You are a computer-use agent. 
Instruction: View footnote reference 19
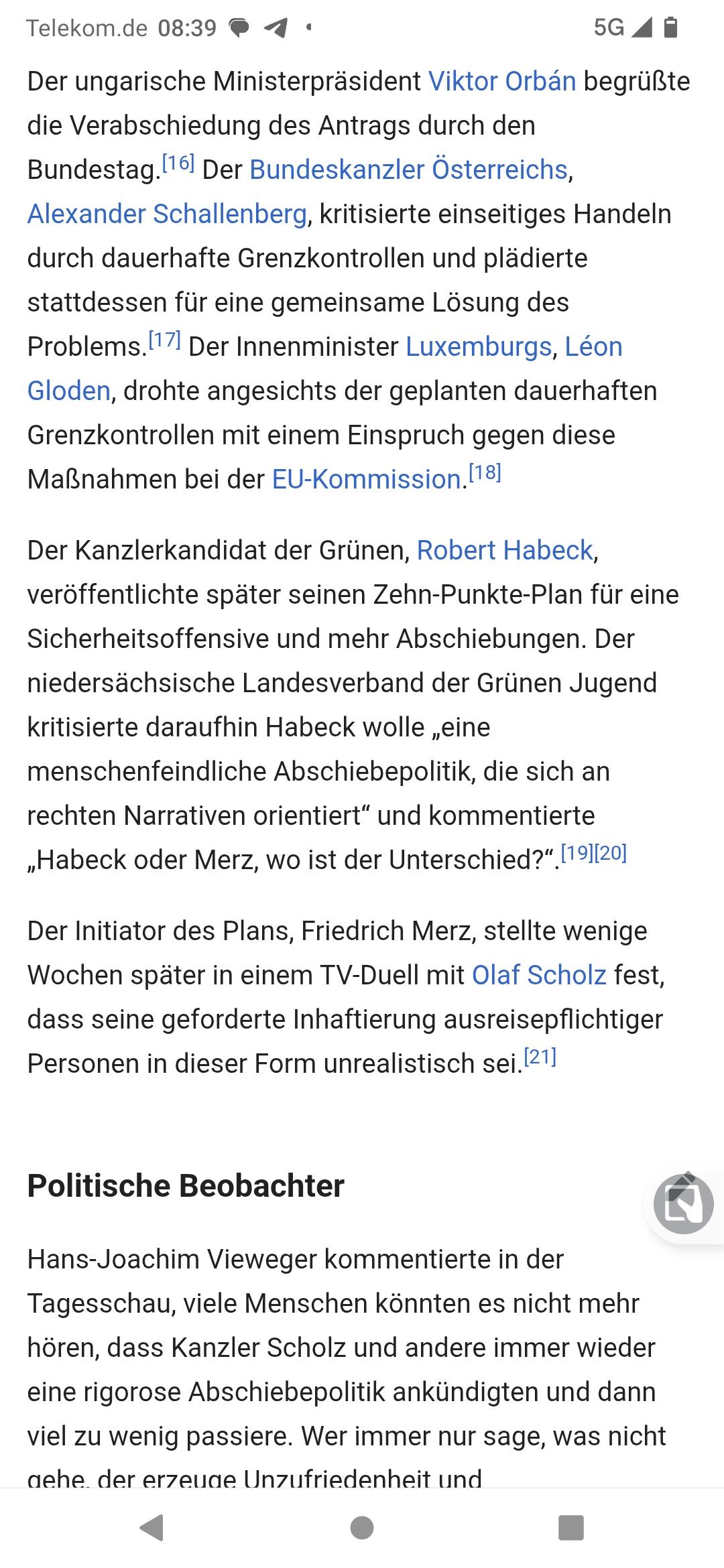(x=577, y=853)
